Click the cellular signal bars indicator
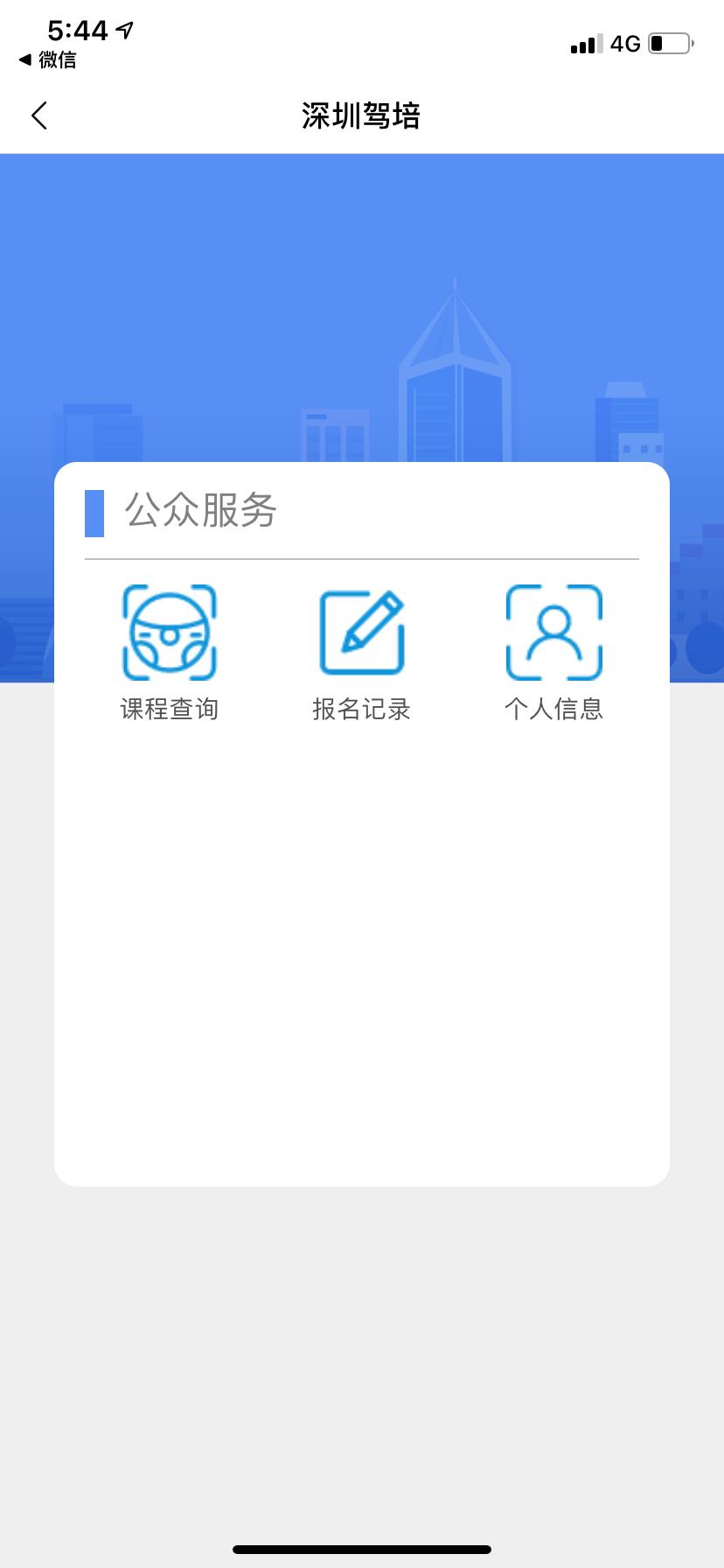724x1568 pixels. point(585,44)
